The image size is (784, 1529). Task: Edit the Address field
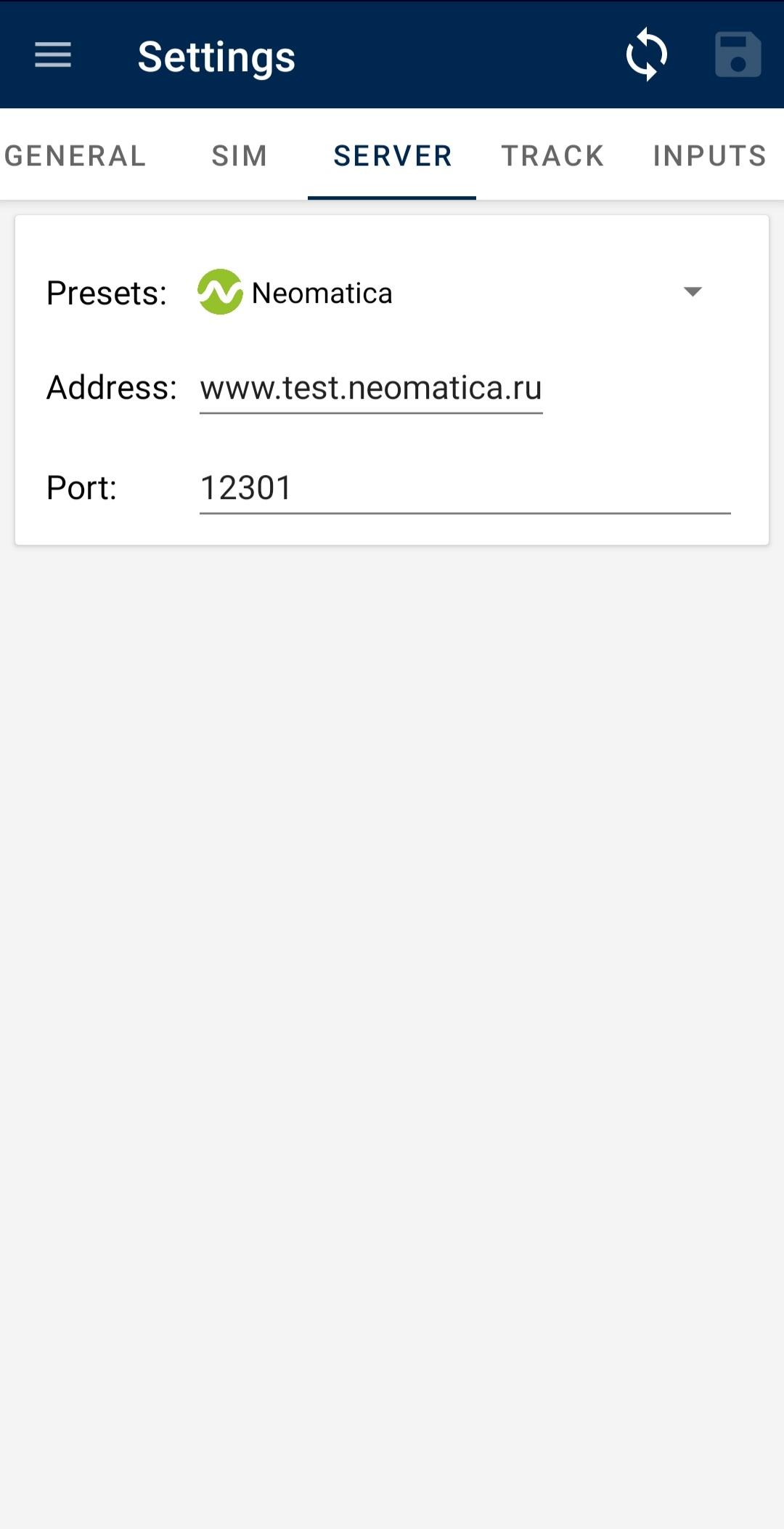371,388
